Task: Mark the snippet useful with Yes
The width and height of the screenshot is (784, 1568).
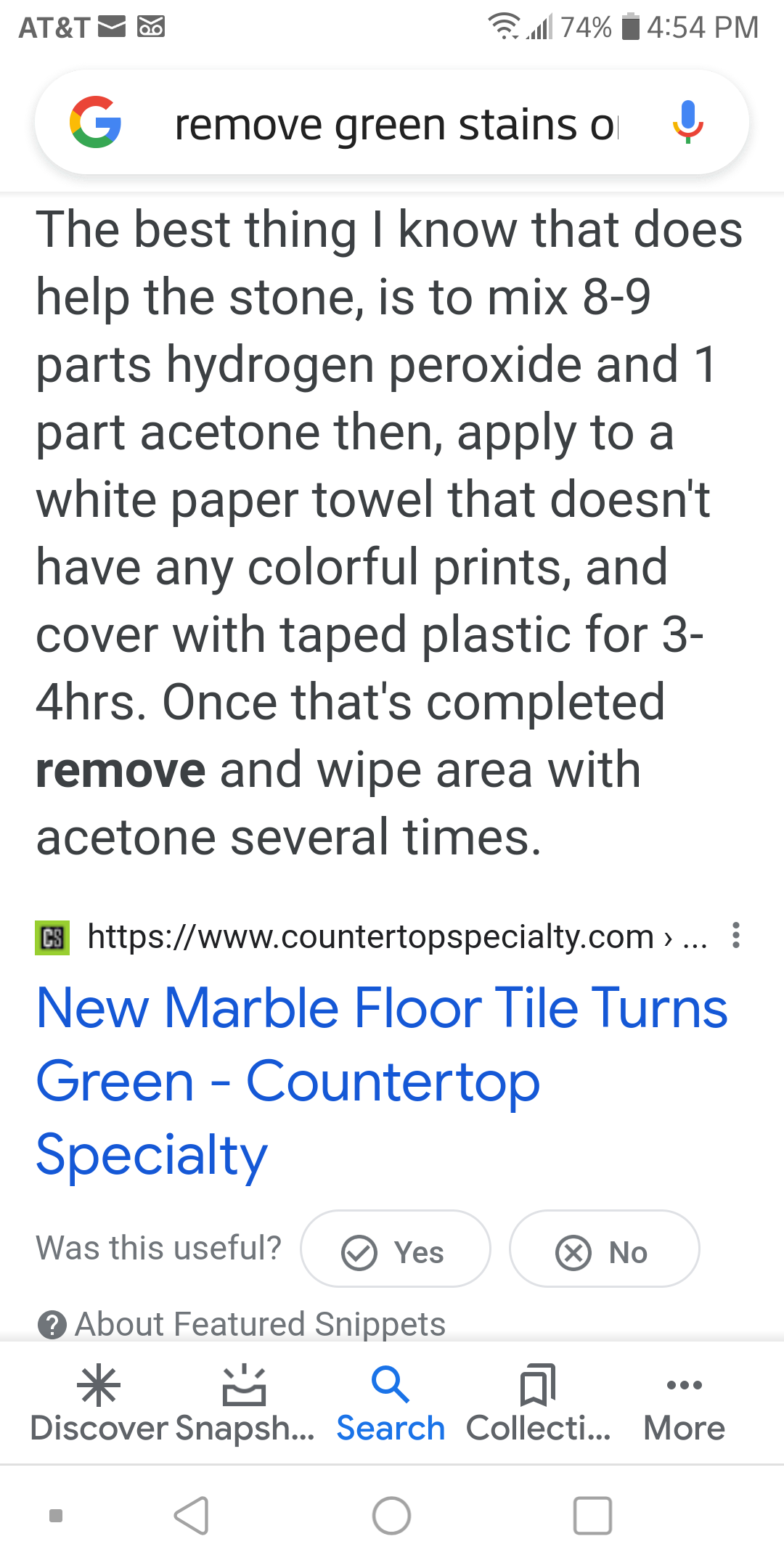Action: pyautogui.click(x=396, y=1249)
